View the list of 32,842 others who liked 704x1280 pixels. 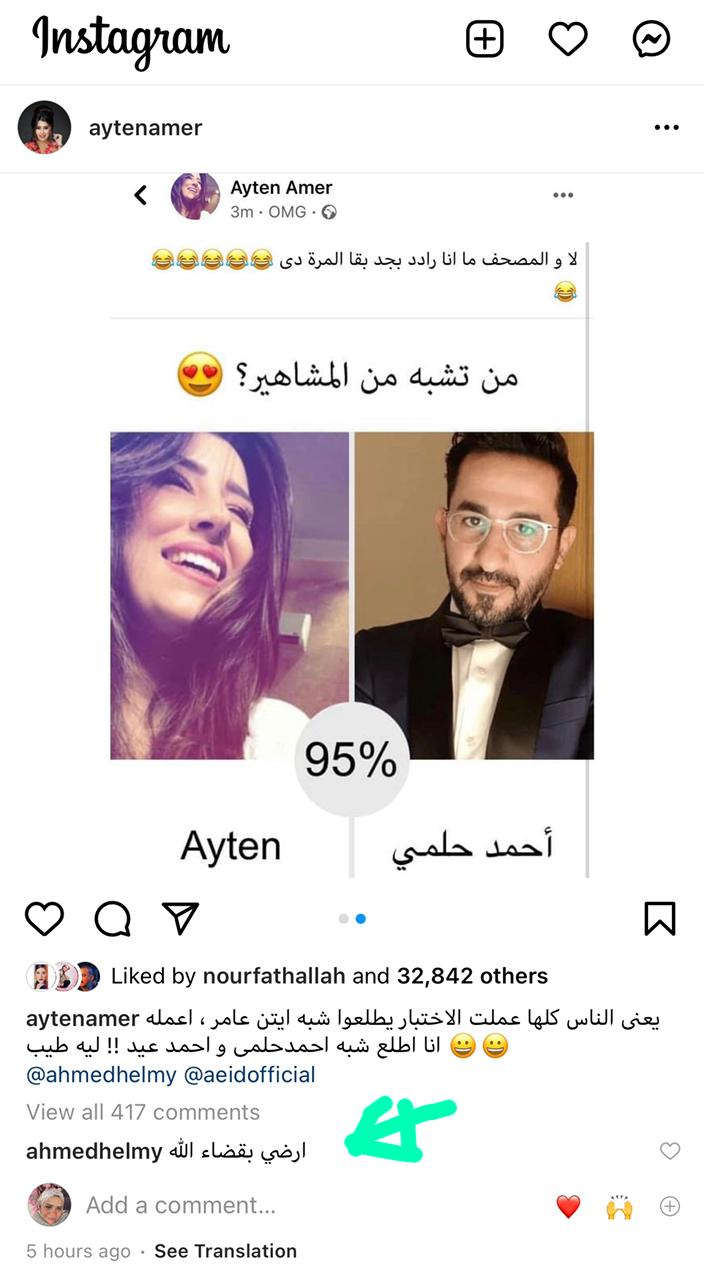coord(472,975)
